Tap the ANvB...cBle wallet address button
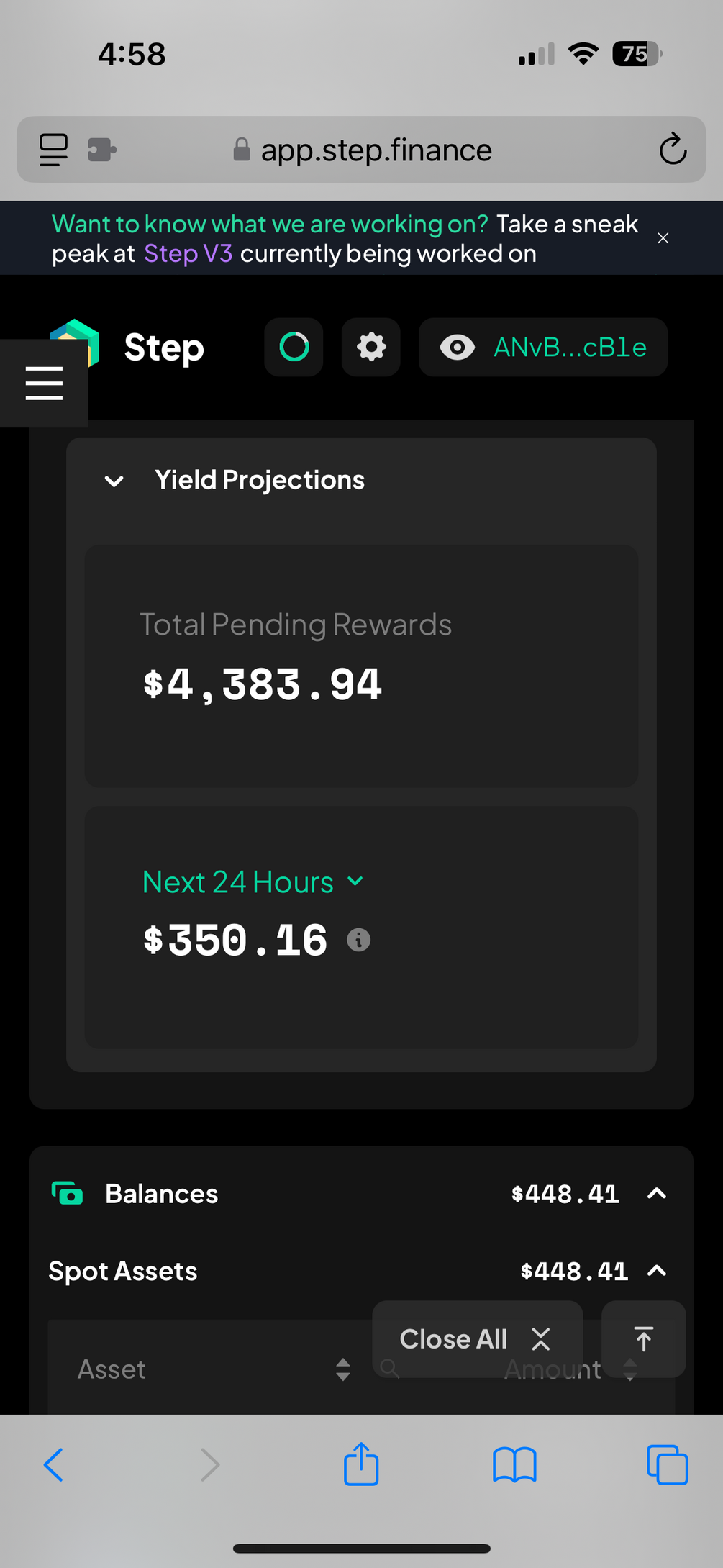 point(543,348)
